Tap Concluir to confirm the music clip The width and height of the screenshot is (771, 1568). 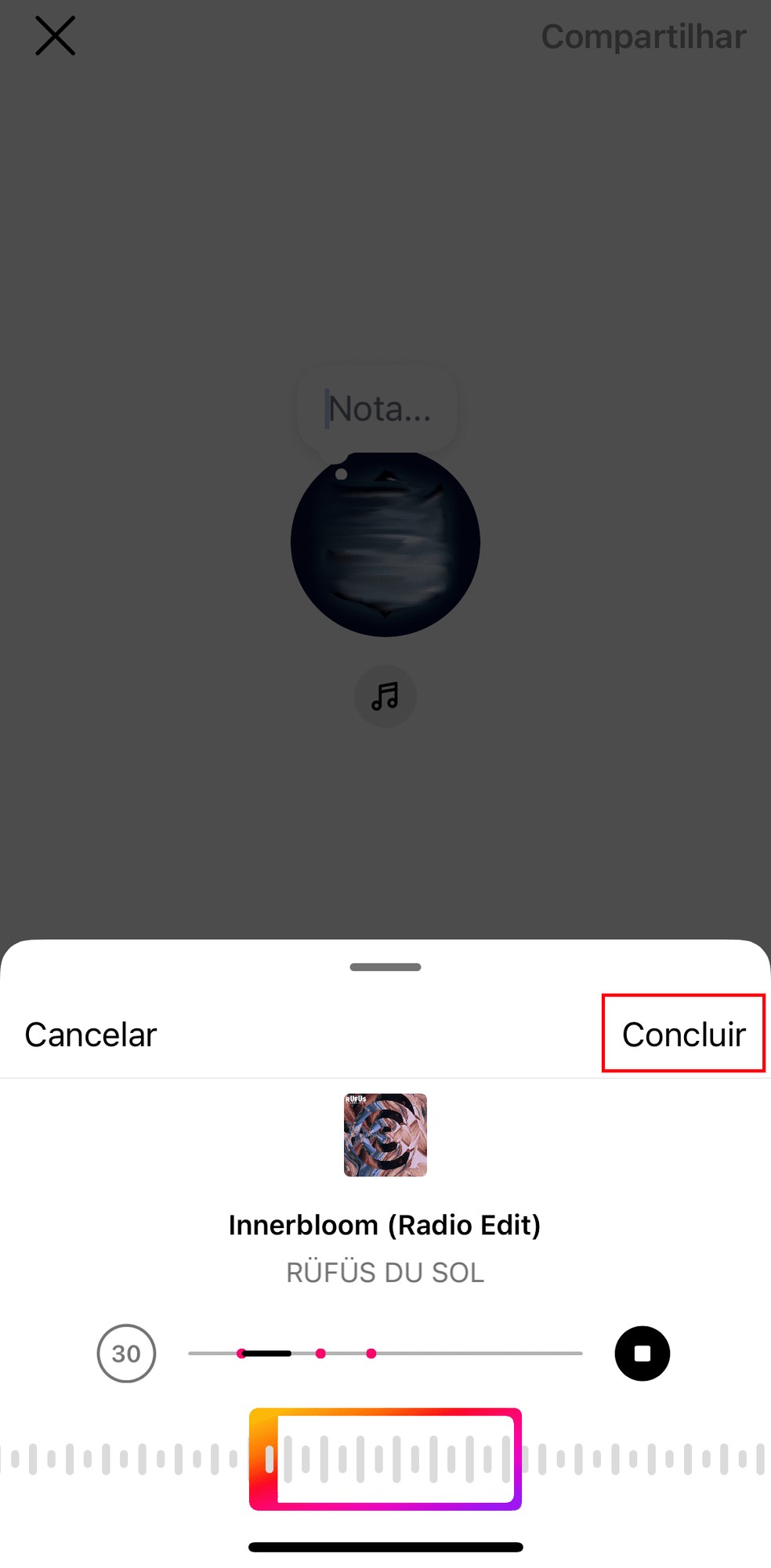pyautogui.click(x=683, y=1034)
